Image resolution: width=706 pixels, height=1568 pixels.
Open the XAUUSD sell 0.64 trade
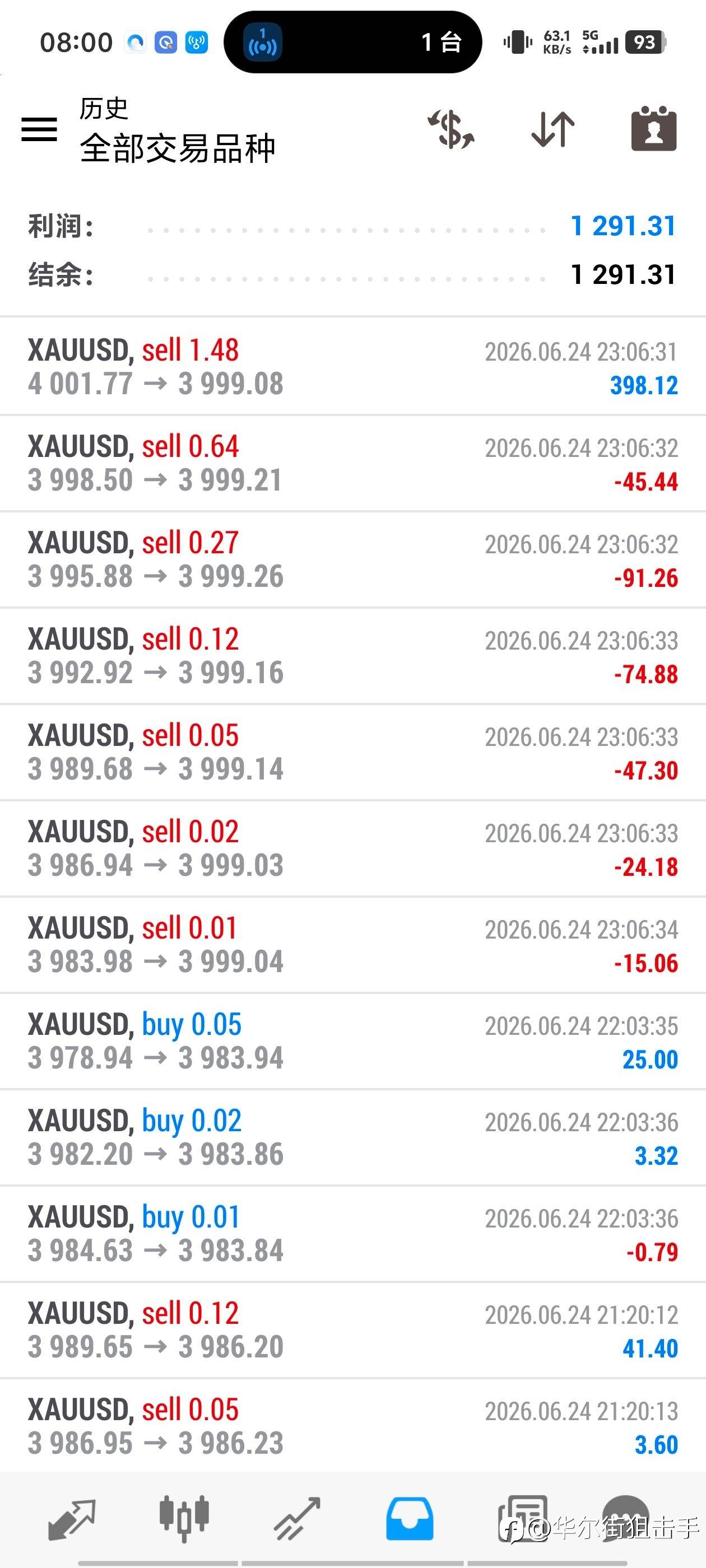(x=352, y=463)
